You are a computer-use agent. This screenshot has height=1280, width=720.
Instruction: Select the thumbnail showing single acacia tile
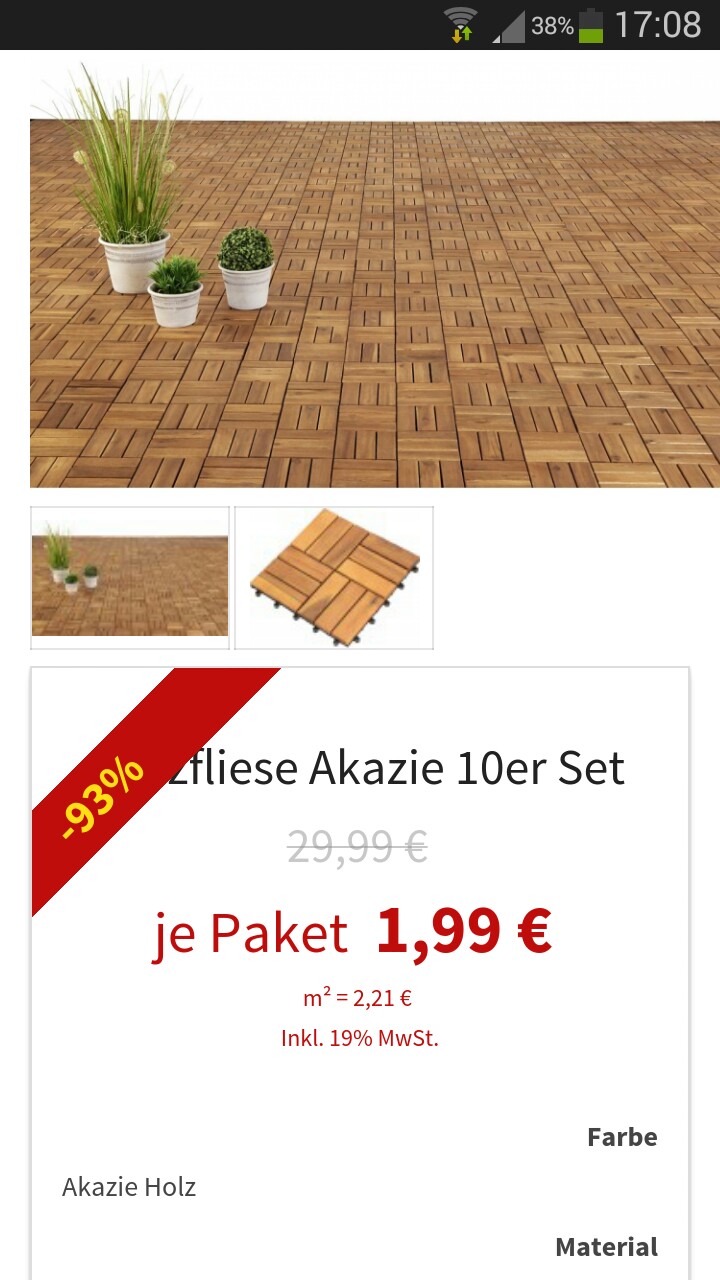[x=334, y=578]
